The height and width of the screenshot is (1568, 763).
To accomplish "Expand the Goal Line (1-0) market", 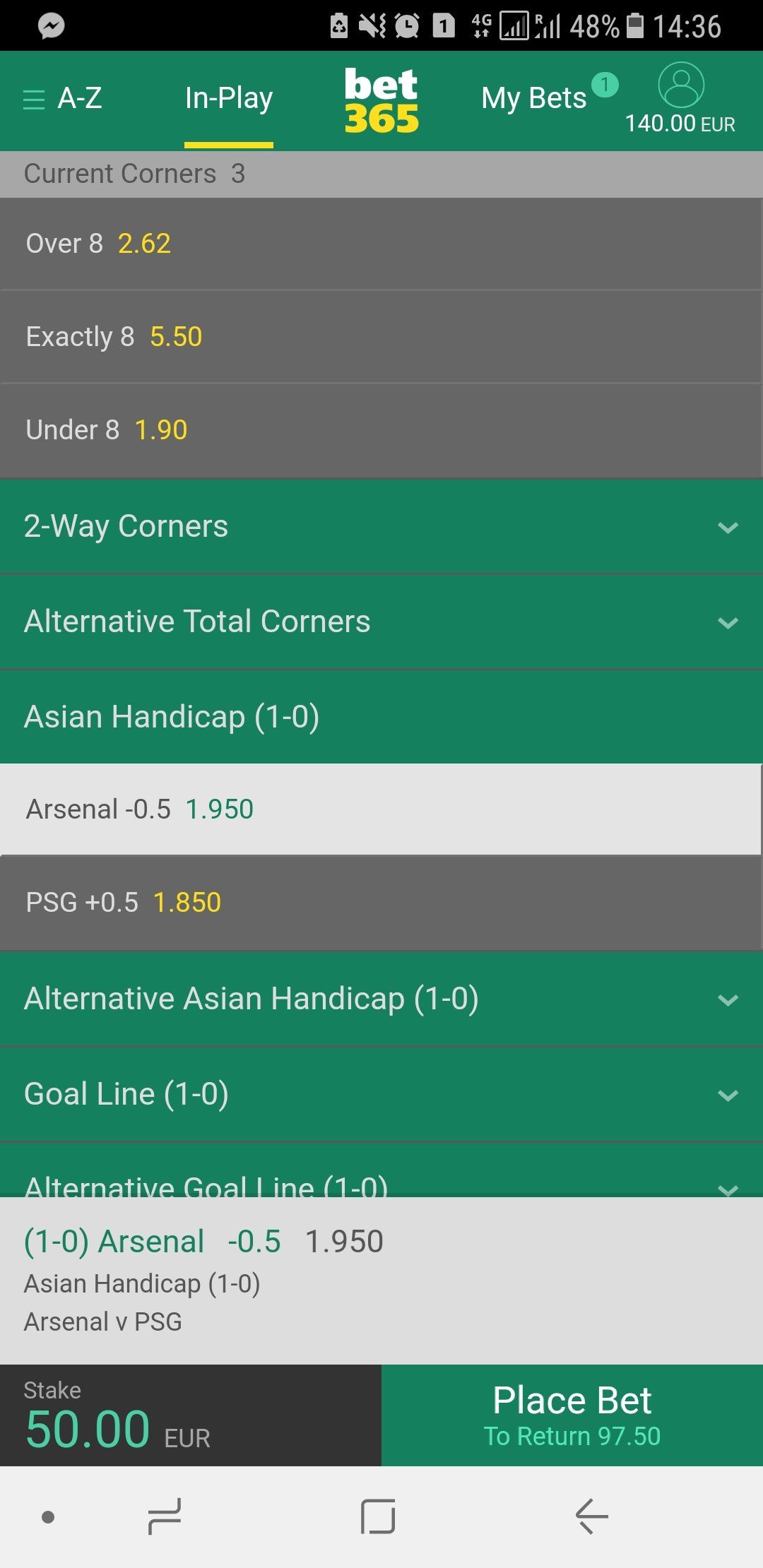I will (x=381, y=1094).
